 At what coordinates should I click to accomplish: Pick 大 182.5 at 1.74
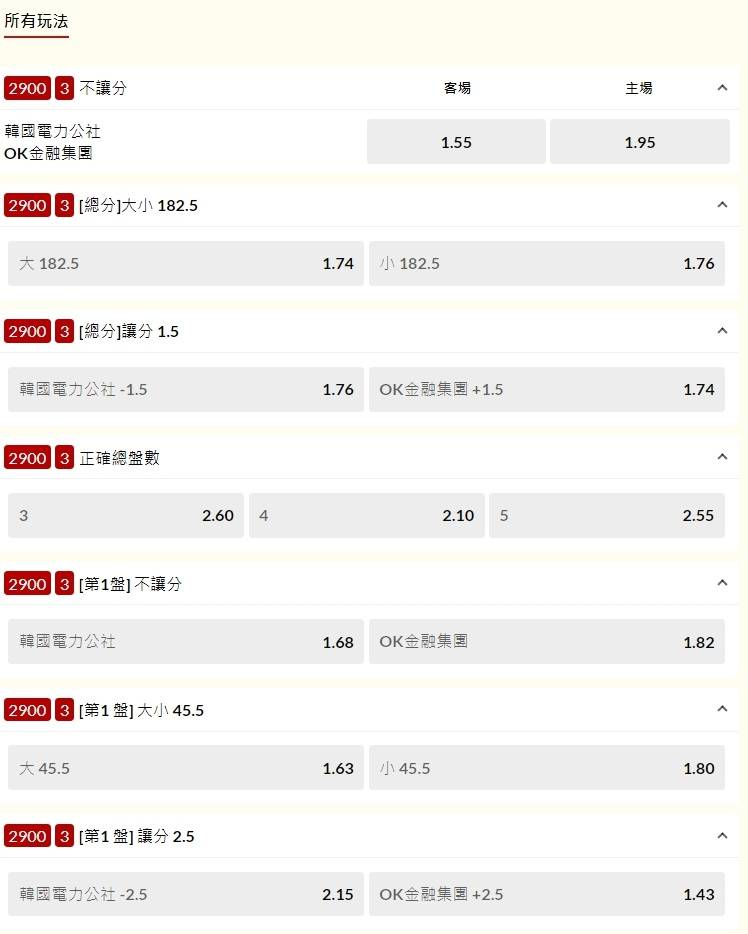pos(186,264)
